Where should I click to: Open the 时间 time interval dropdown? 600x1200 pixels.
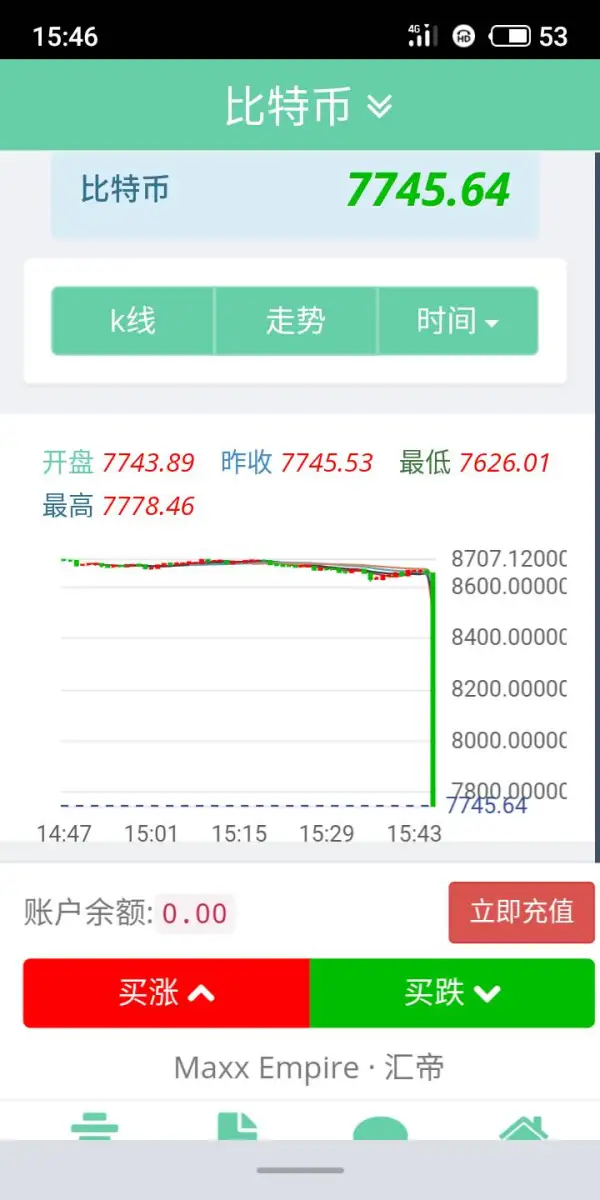458,321
